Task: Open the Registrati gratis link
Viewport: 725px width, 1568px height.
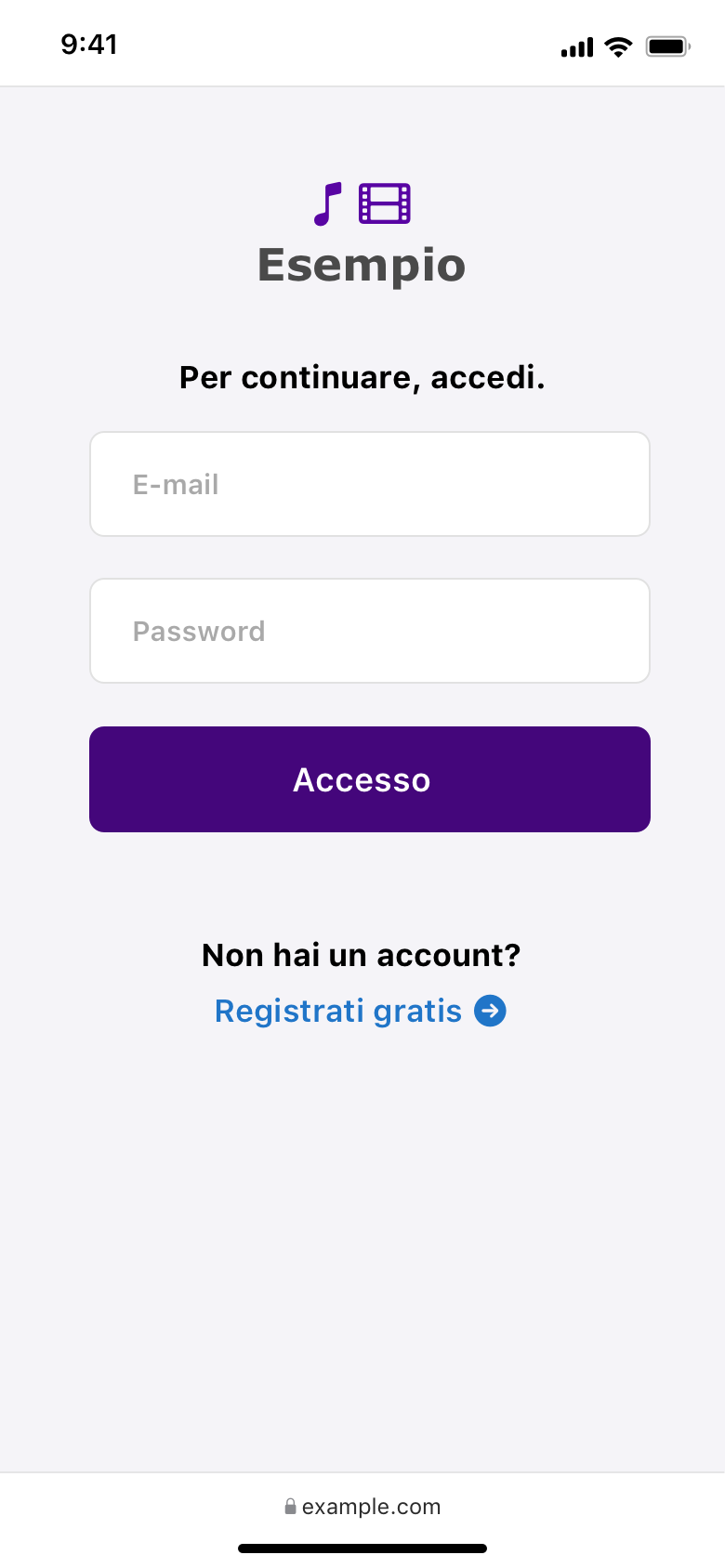Action: 359,1011
